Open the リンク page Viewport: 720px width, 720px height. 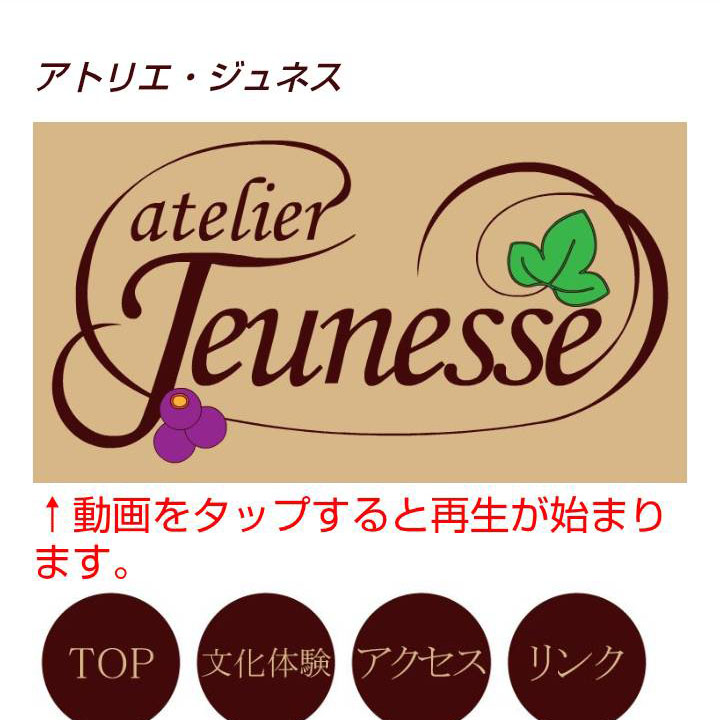click(577, 661)
